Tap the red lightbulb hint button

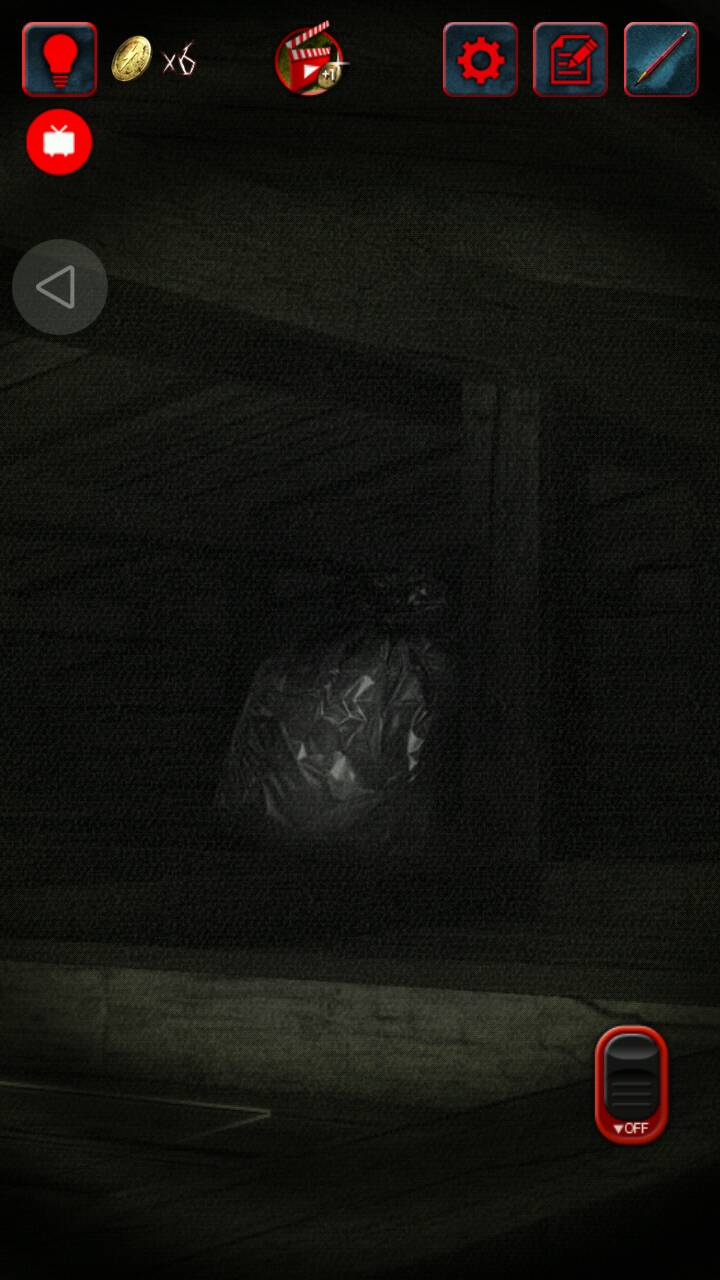(x=60, y=60)
